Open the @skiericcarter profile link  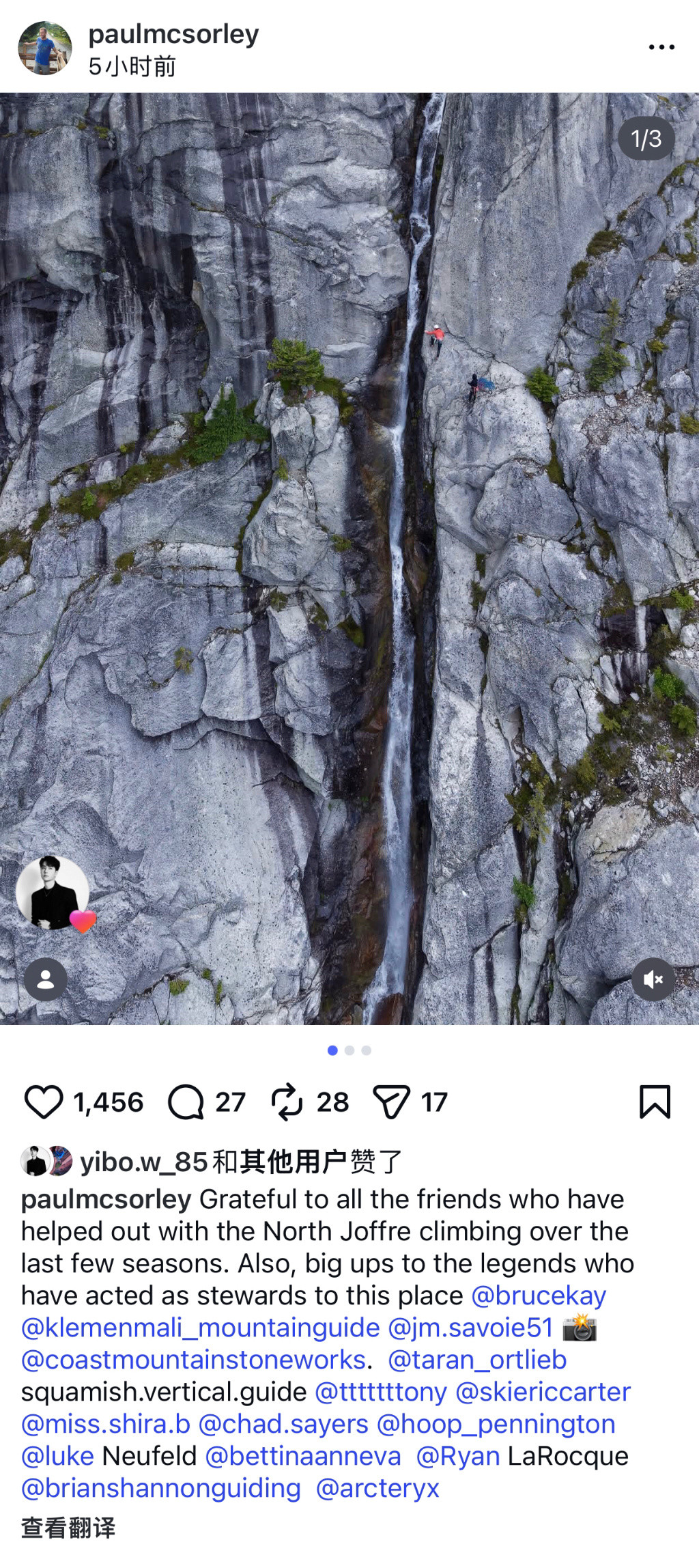click(543, 1392)
